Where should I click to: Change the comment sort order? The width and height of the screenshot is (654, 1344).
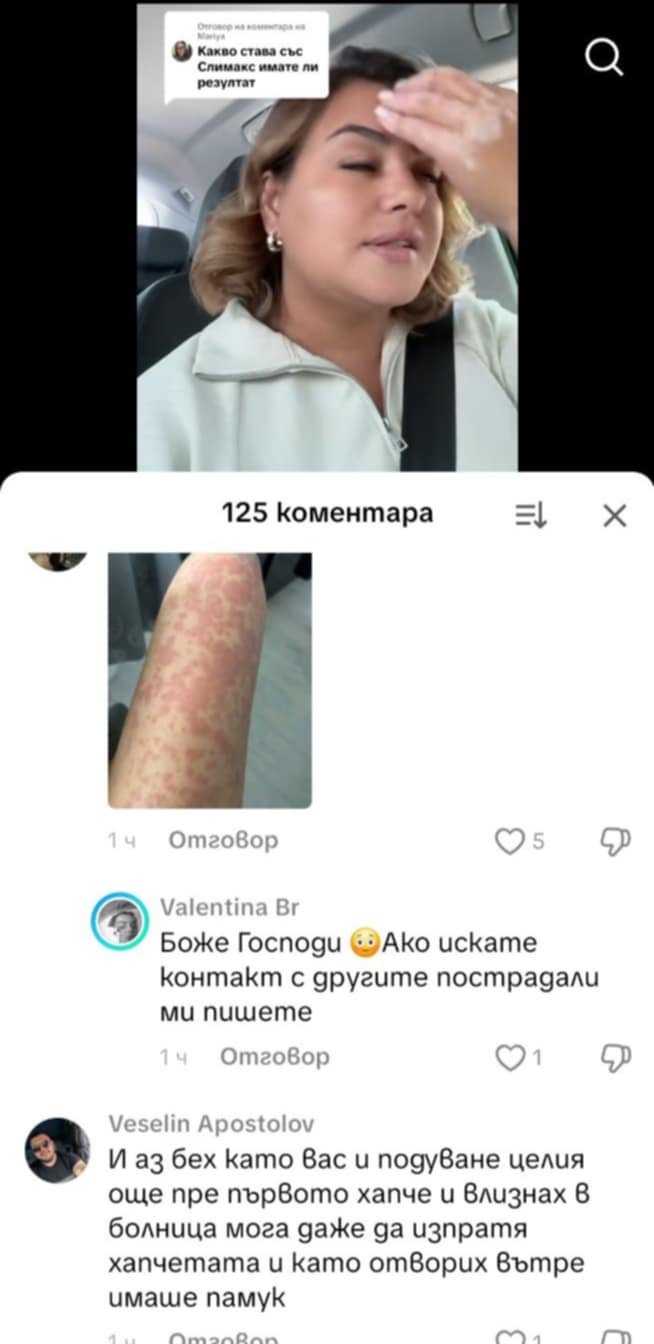point(530,515)
